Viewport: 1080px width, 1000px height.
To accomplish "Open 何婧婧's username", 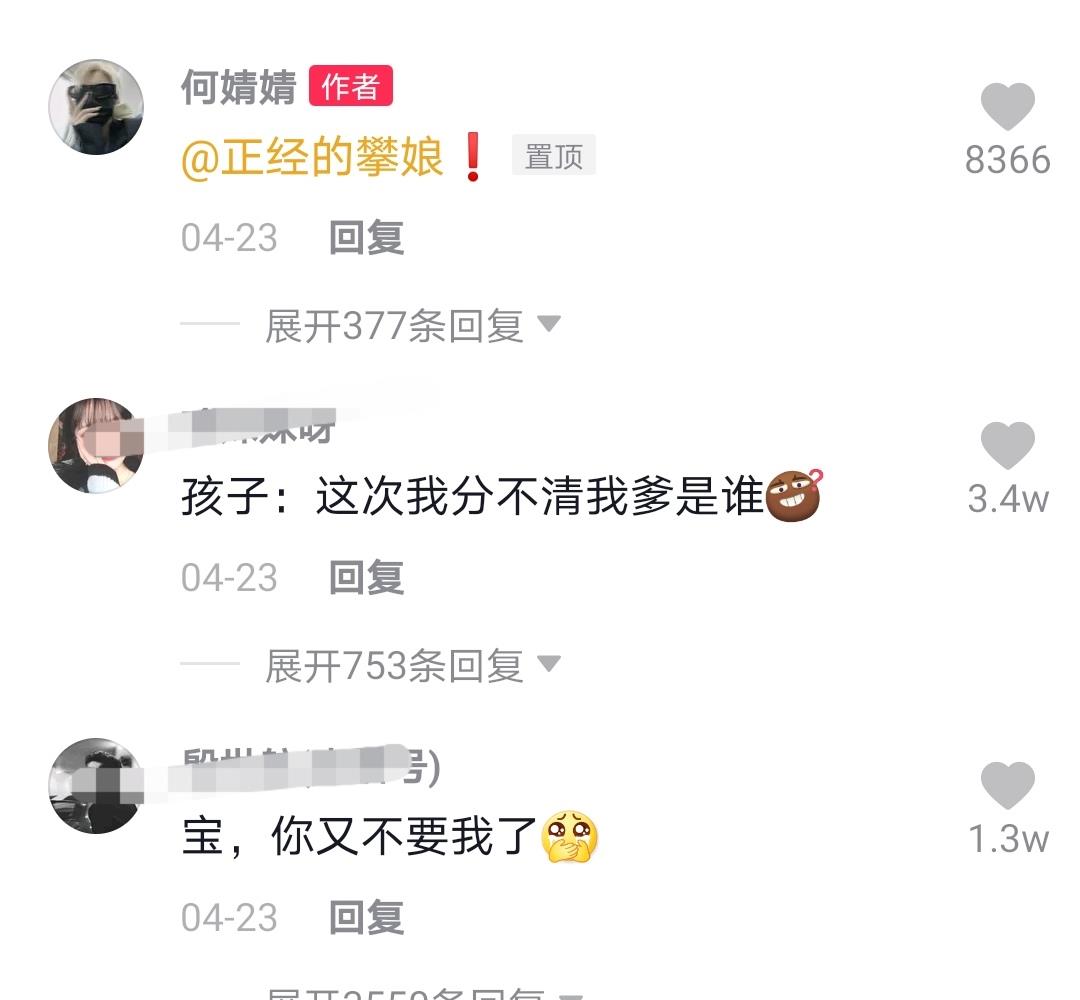I will click(238, 88).
